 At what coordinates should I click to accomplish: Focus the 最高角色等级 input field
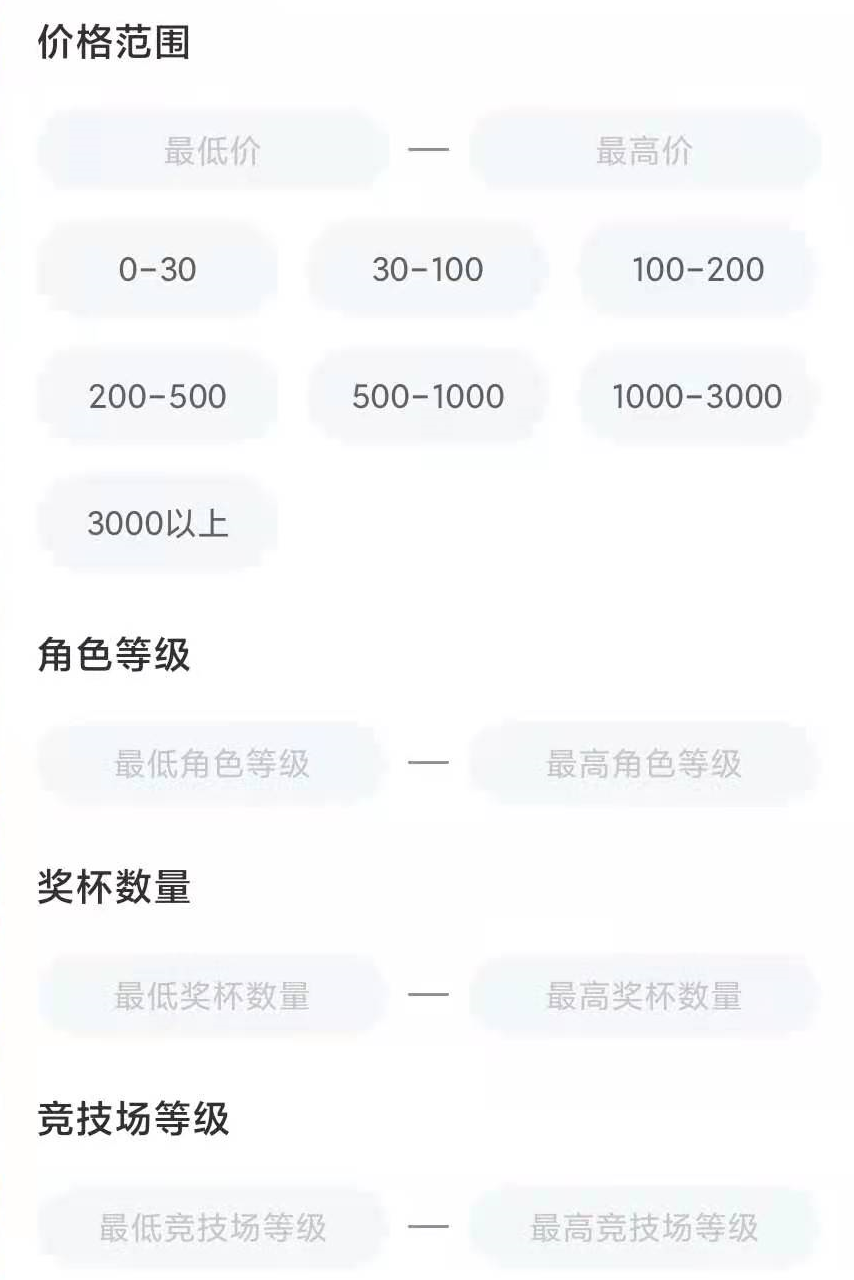tap(644, 764)
